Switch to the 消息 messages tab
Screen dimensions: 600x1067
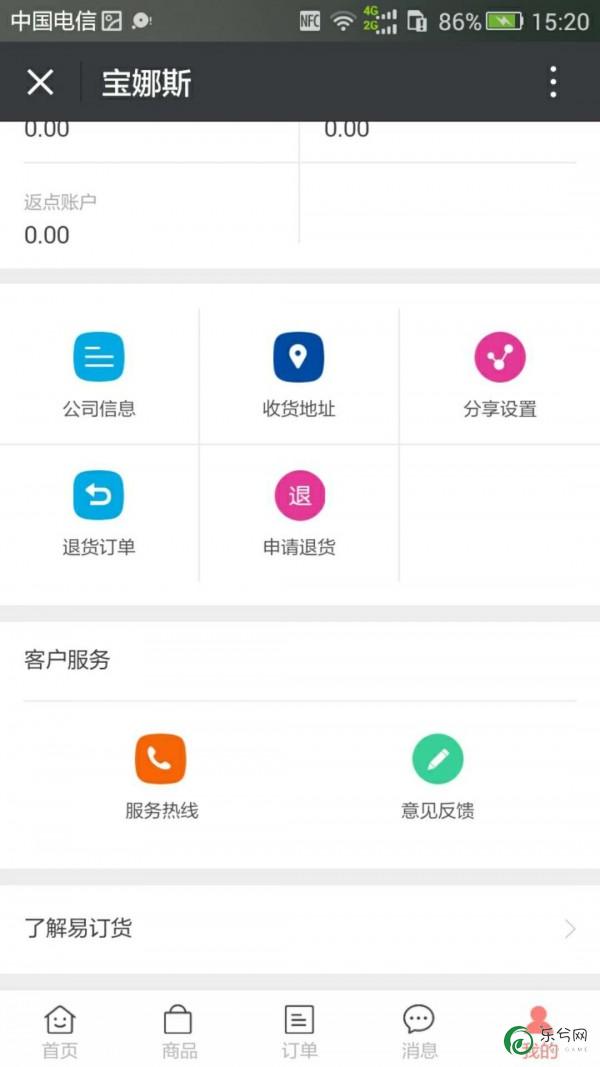click(419, 1032)
